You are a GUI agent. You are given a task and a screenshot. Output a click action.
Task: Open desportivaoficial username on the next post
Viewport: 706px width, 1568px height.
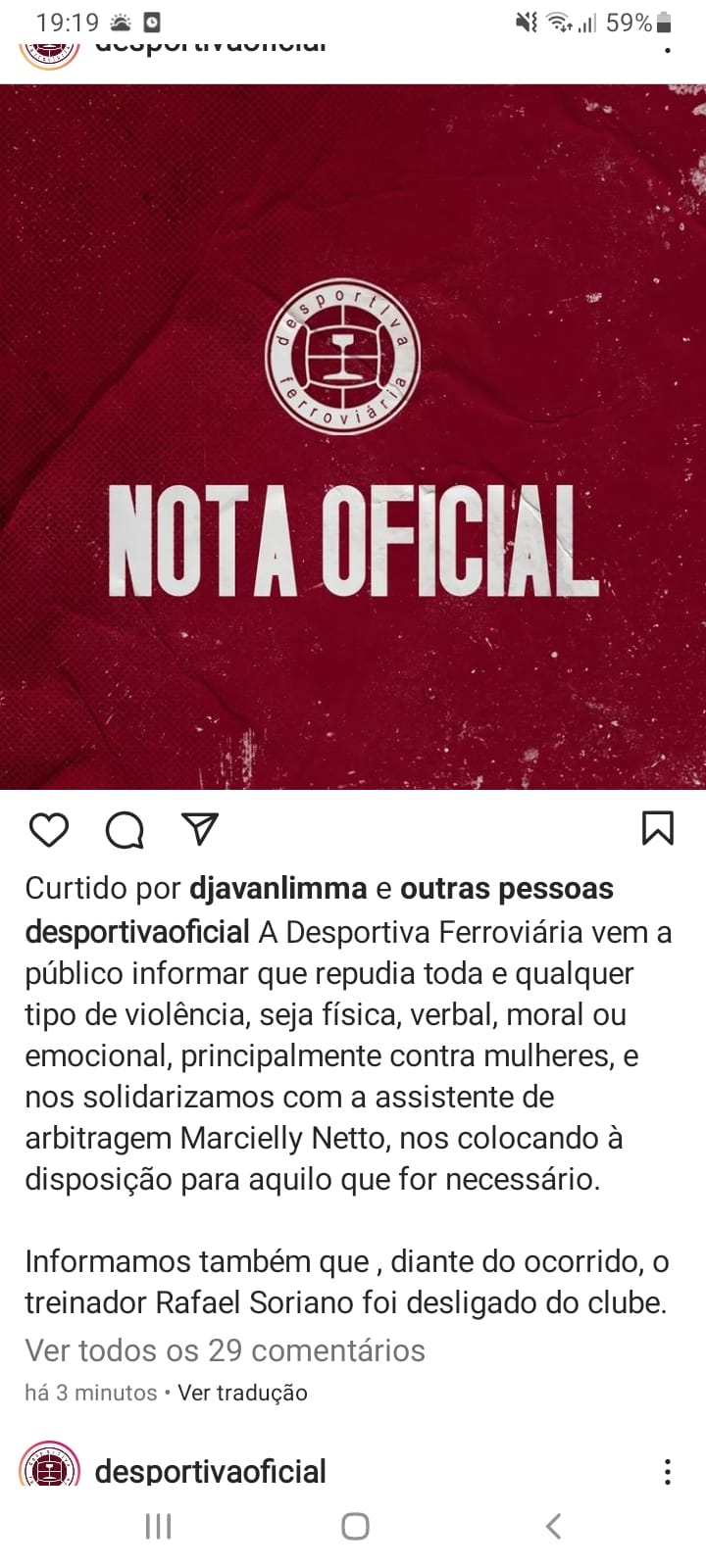pos(210,1471)
